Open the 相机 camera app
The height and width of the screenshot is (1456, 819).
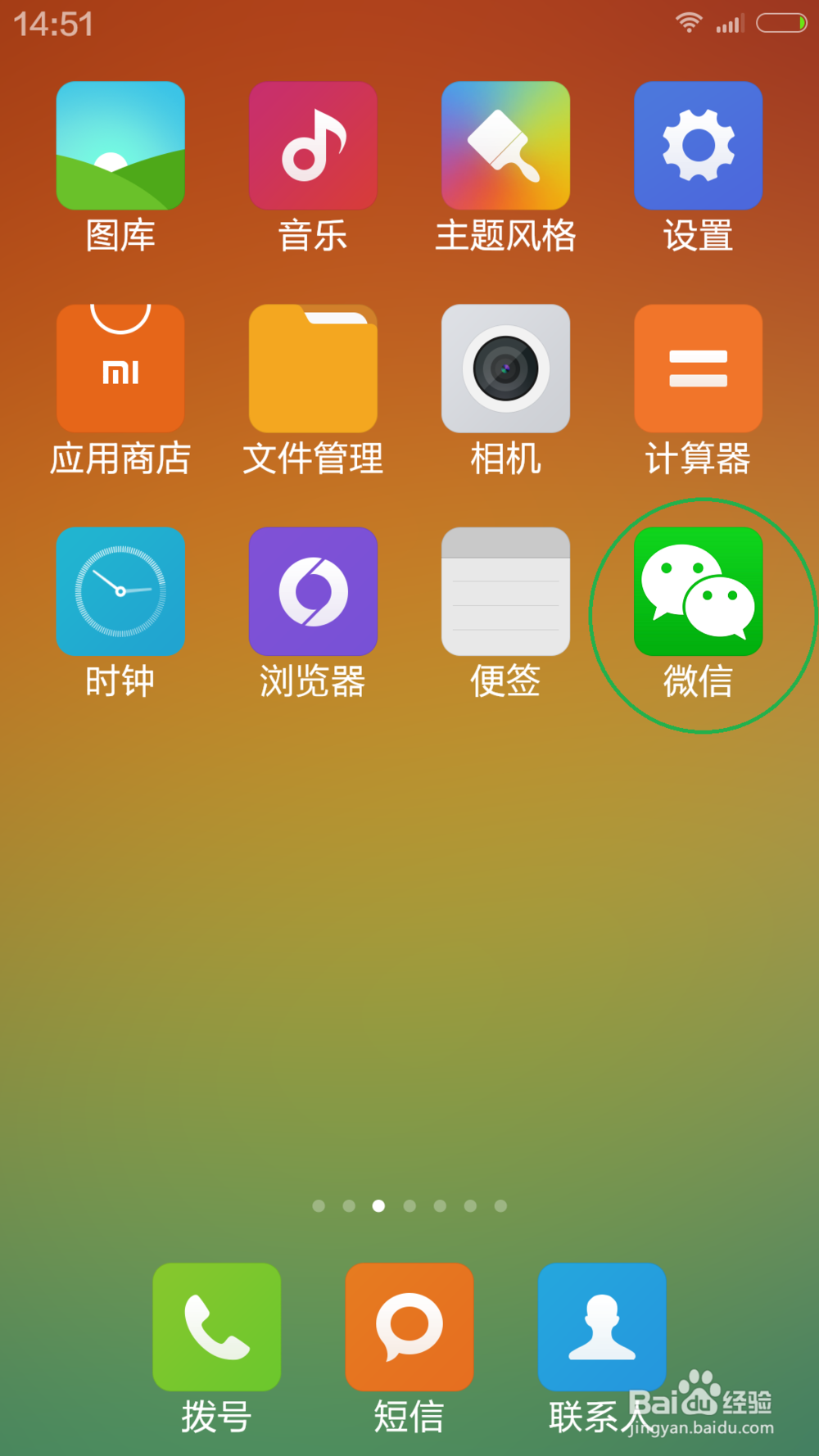click(x=505, y=368)
